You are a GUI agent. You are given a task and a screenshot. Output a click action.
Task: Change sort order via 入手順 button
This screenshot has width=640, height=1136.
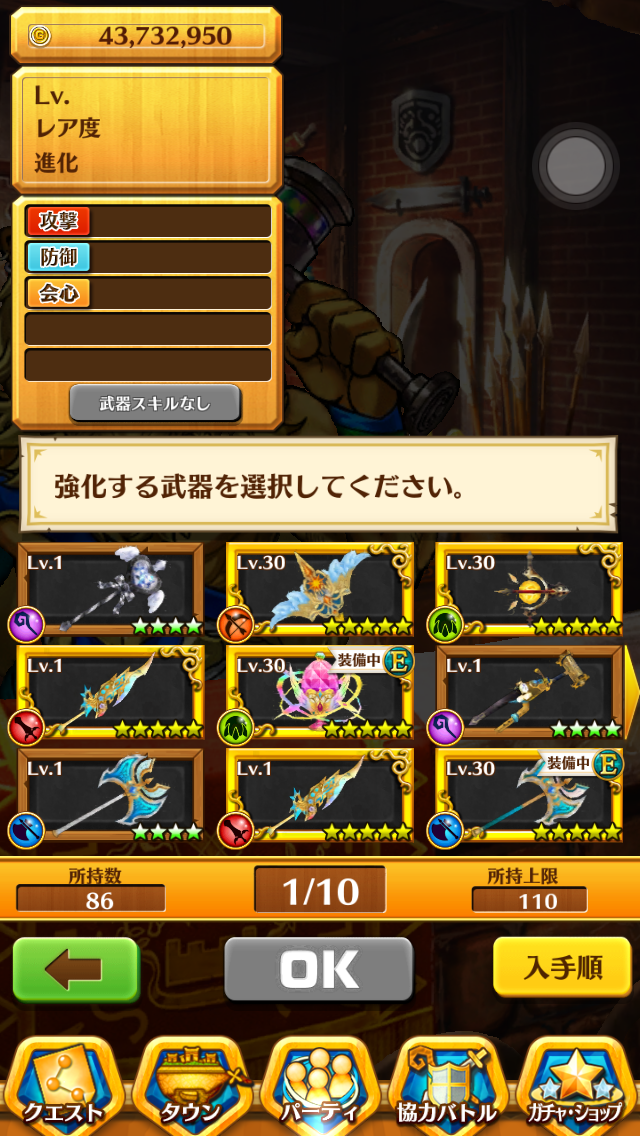(x=563, y=968)
